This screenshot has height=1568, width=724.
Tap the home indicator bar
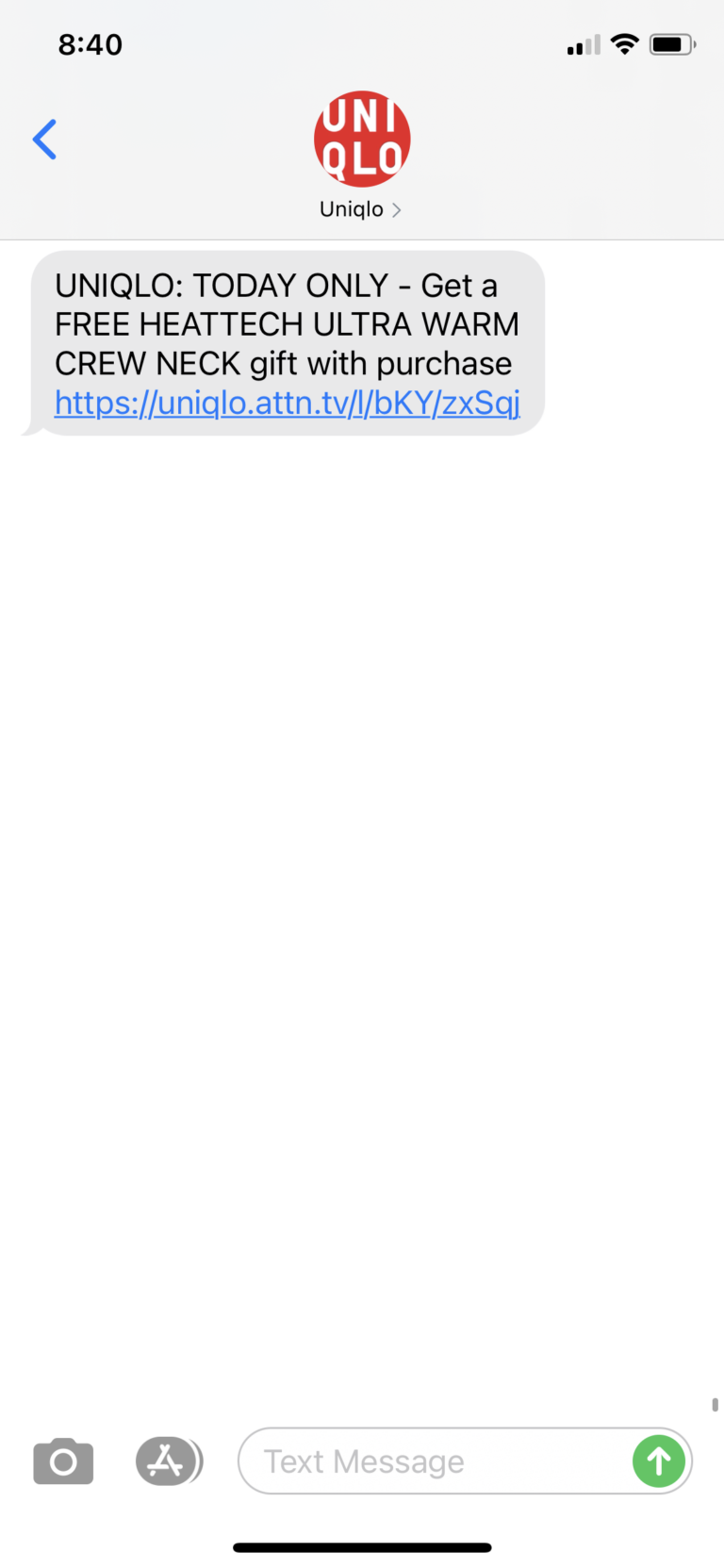coord(362,1546)
